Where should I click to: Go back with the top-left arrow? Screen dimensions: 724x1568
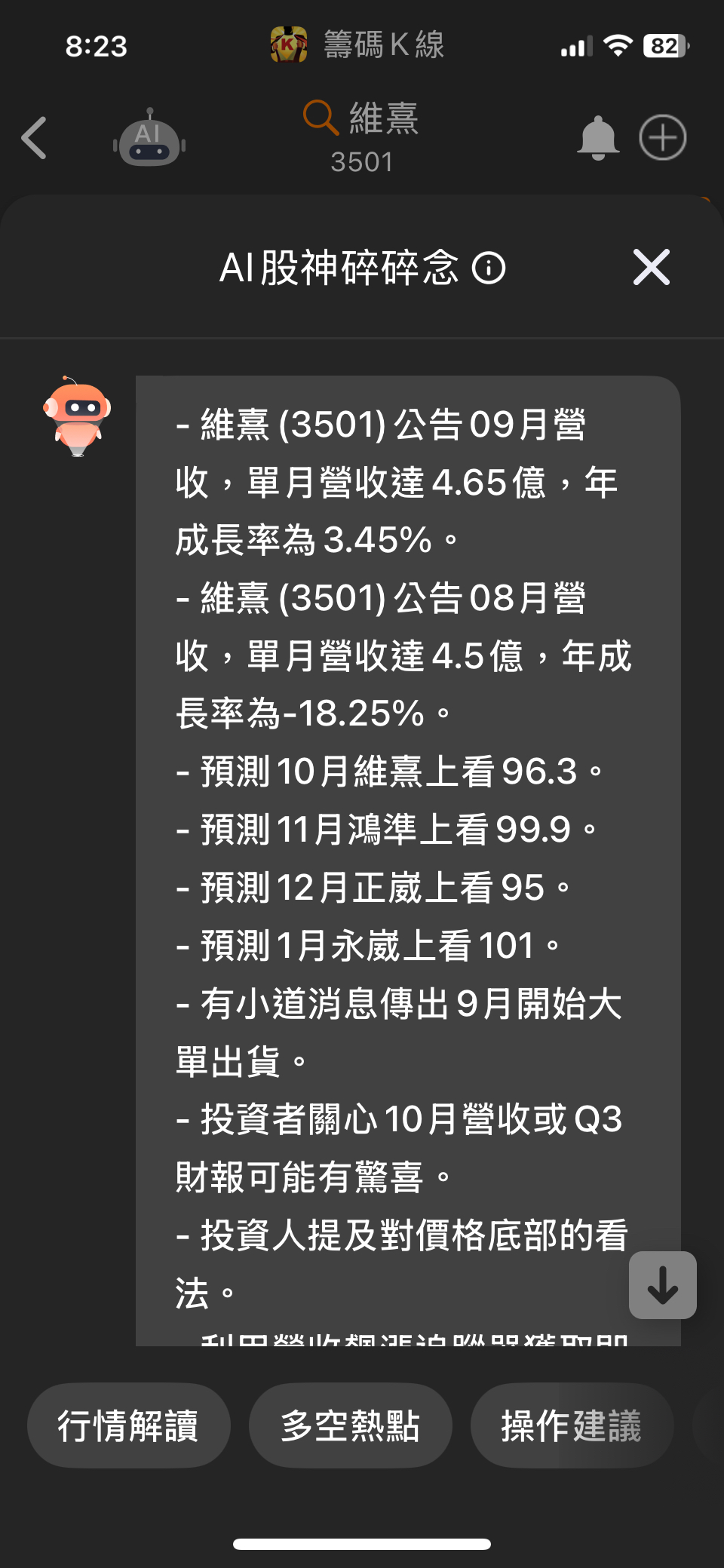click(x=35, y=138)
